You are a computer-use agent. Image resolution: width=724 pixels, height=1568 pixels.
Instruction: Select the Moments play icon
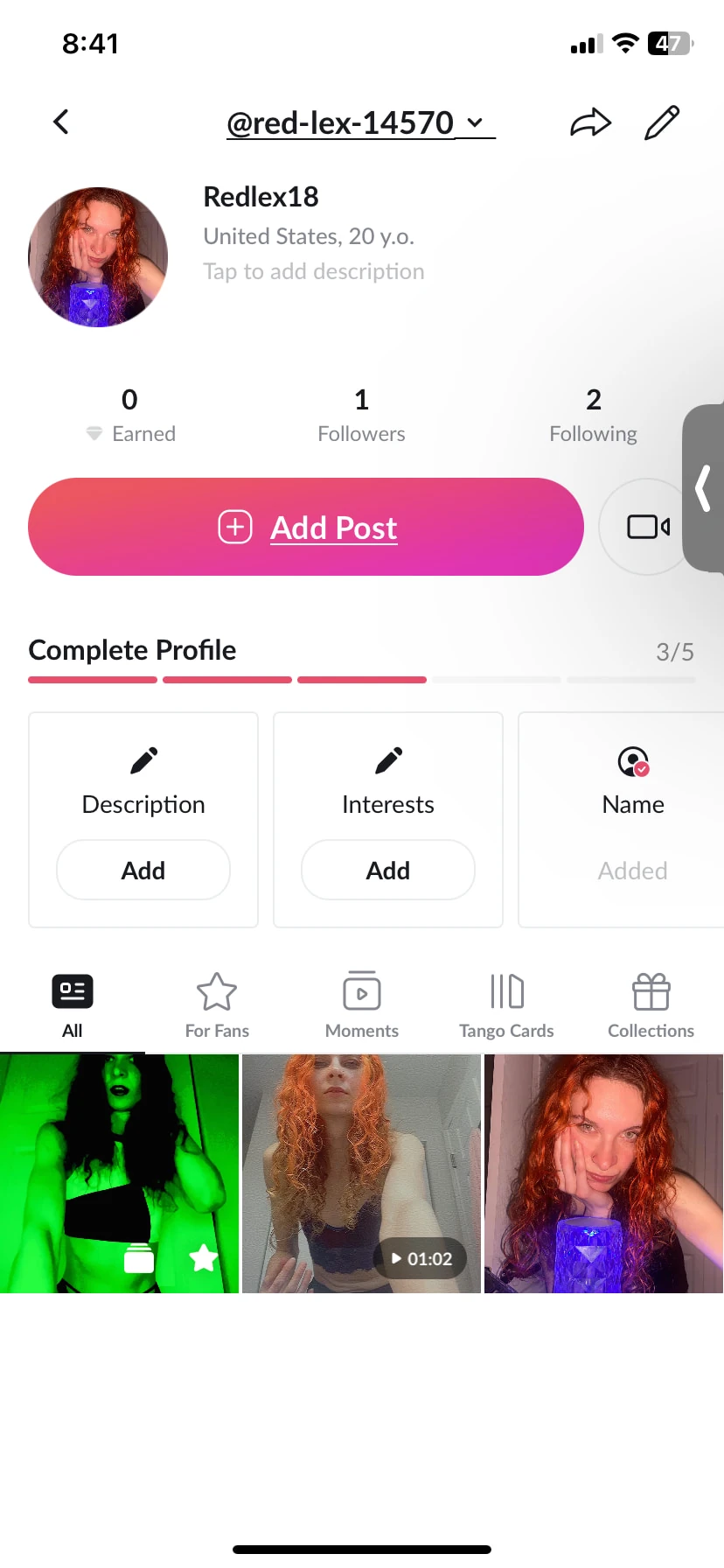coord(361,990)
